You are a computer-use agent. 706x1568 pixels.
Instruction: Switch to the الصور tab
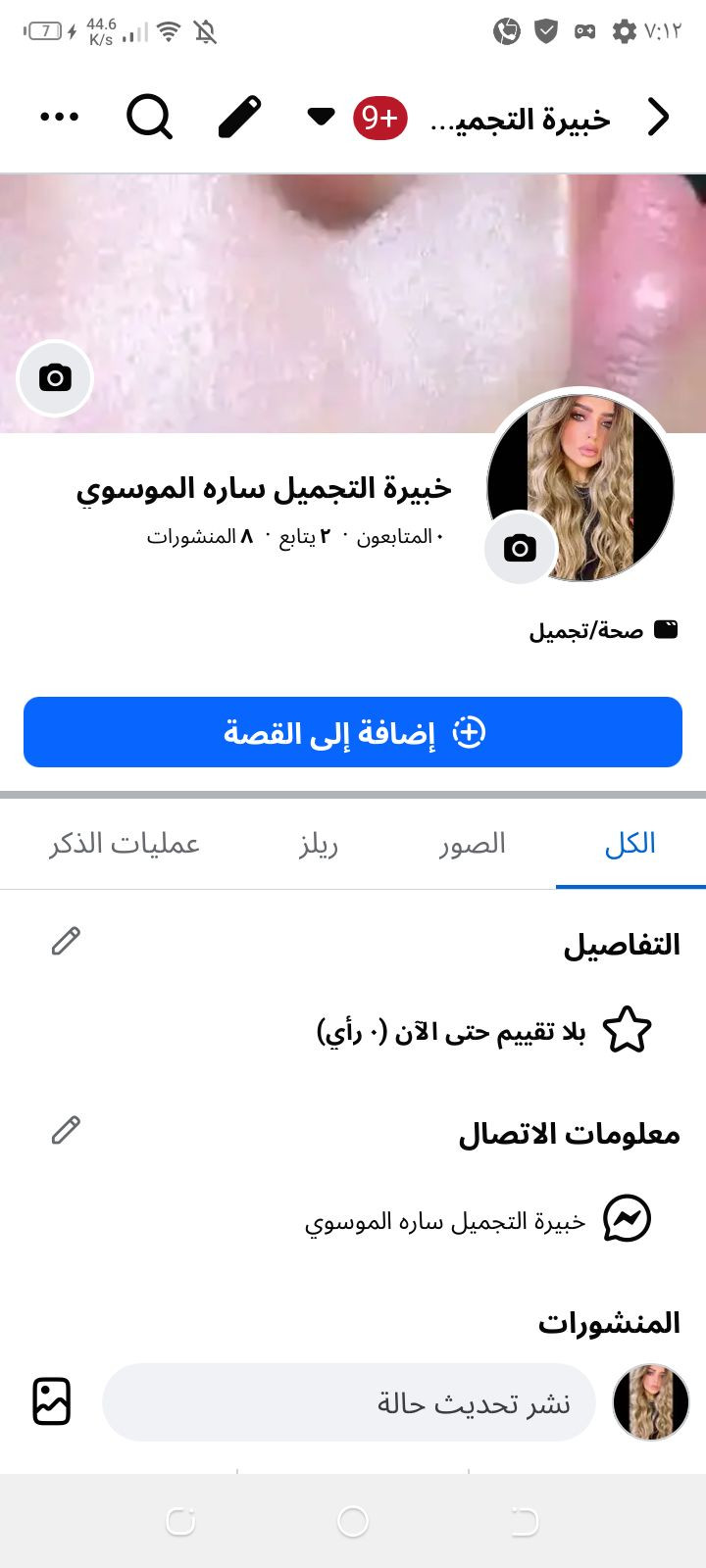[x=473, y=844]
